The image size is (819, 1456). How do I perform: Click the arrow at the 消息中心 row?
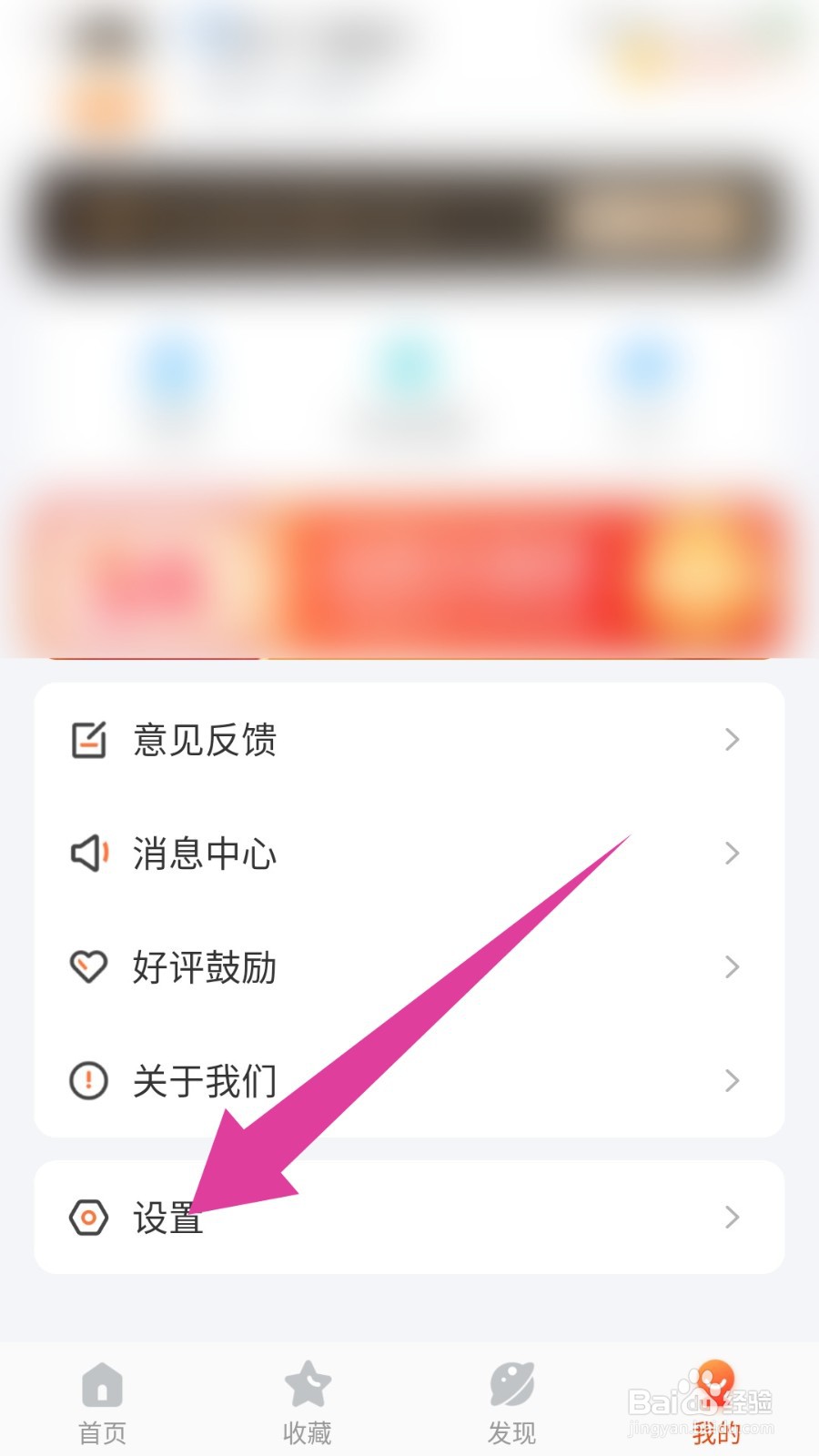coord(733,854)
